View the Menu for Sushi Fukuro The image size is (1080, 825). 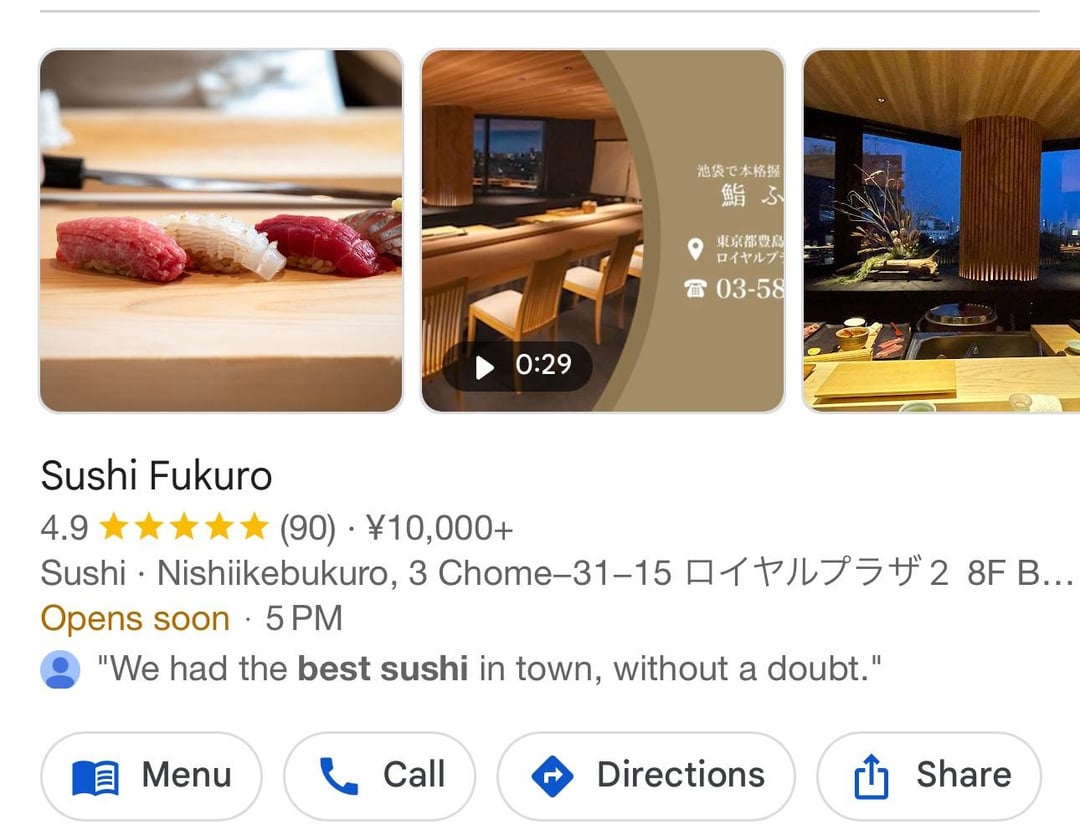coord(151,775)
